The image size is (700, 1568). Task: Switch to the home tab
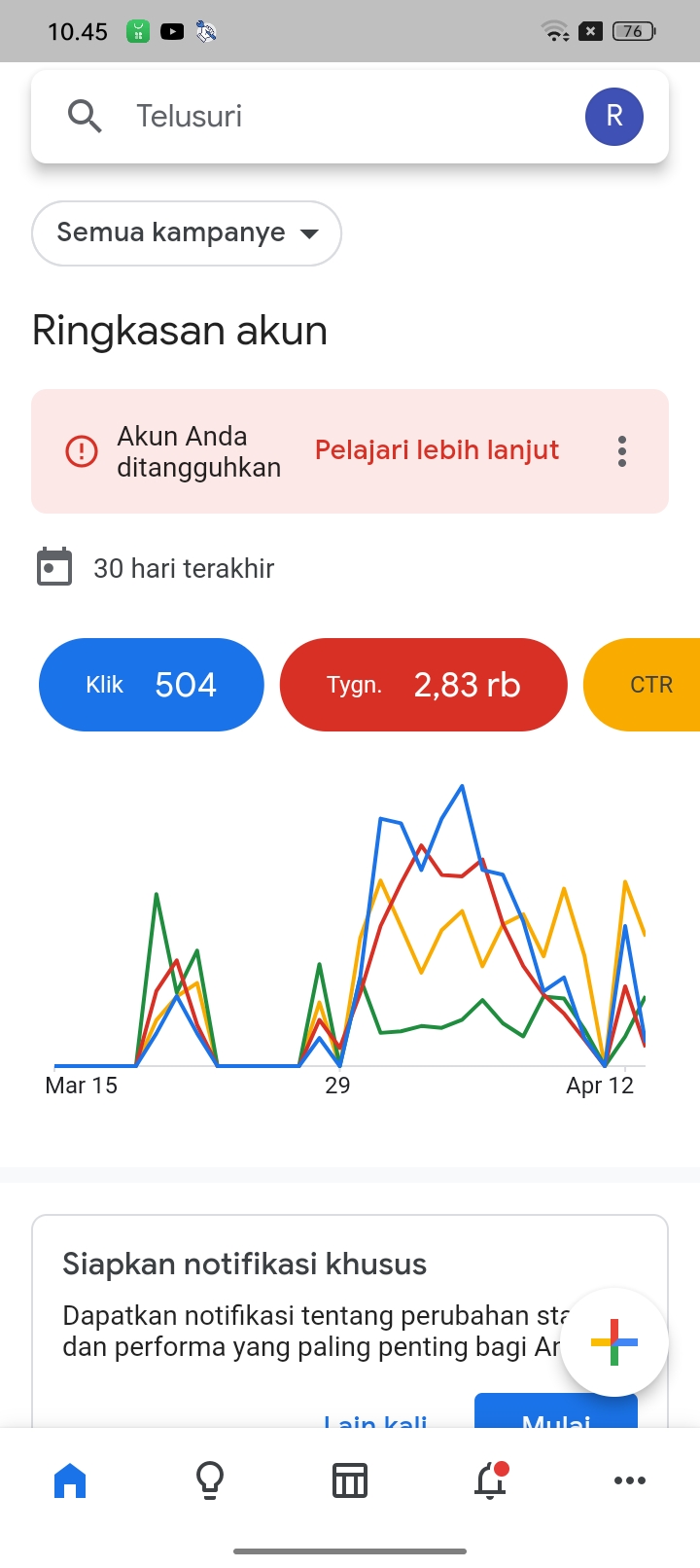tap(70, 1480)
